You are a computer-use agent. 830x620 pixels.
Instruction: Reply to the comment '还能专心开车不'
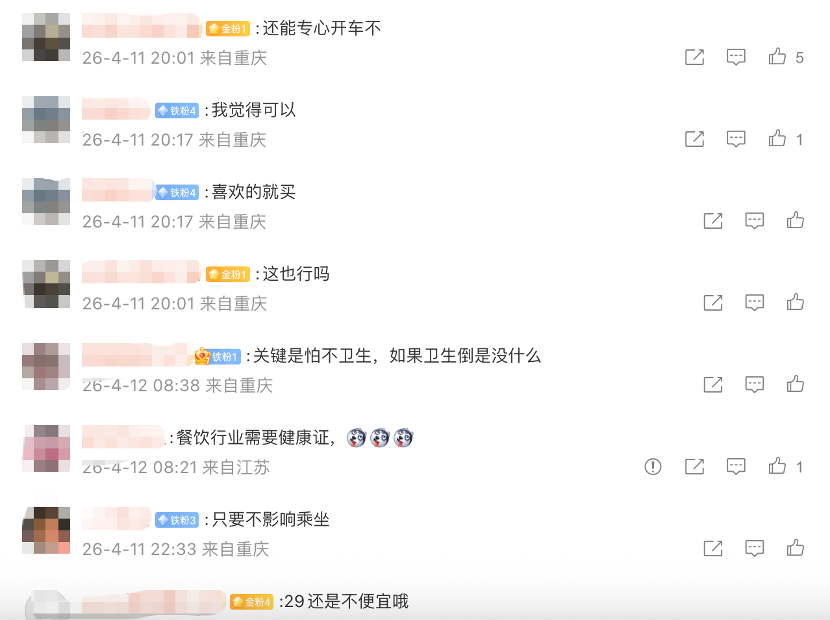click(x=736, y=57)
